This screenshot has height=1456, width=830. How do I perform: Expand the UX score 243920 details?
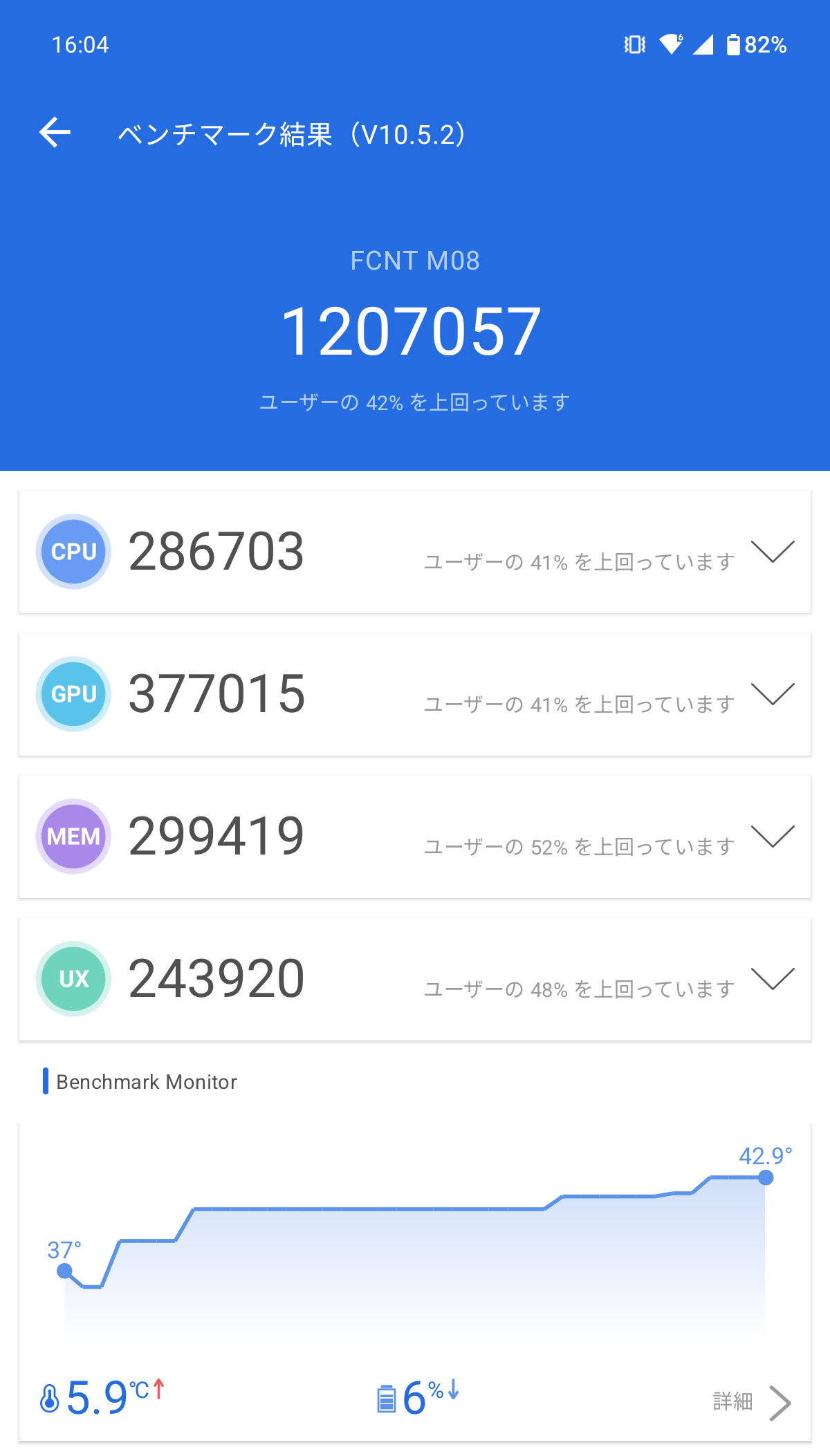click(773, 979)
